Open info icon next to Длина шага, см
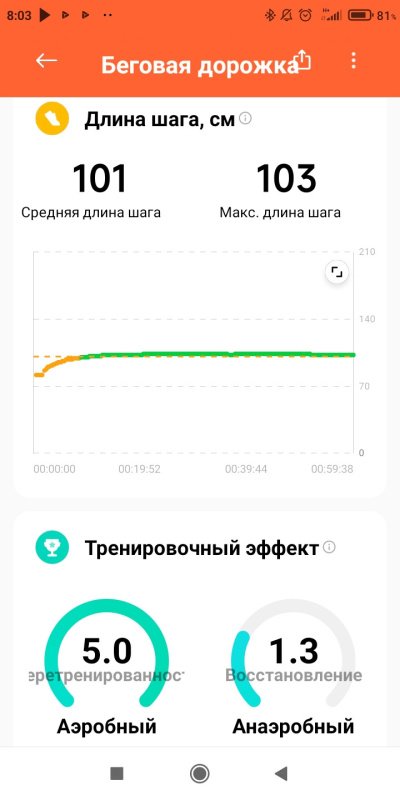The height and width of the screenshot is (800, 400). [245, 119]
